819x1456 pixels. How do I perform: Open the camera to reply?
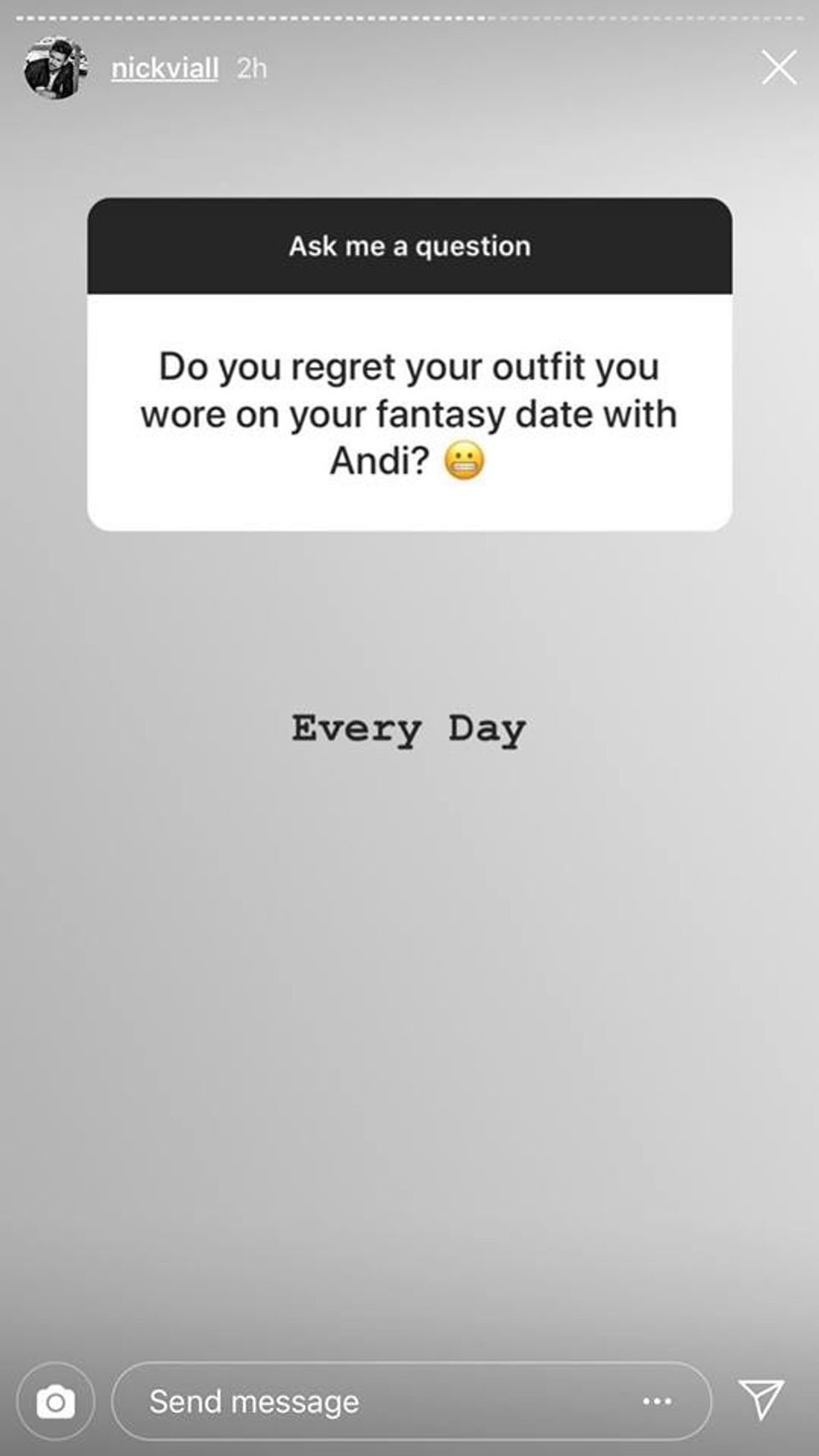coord(56,1402)
